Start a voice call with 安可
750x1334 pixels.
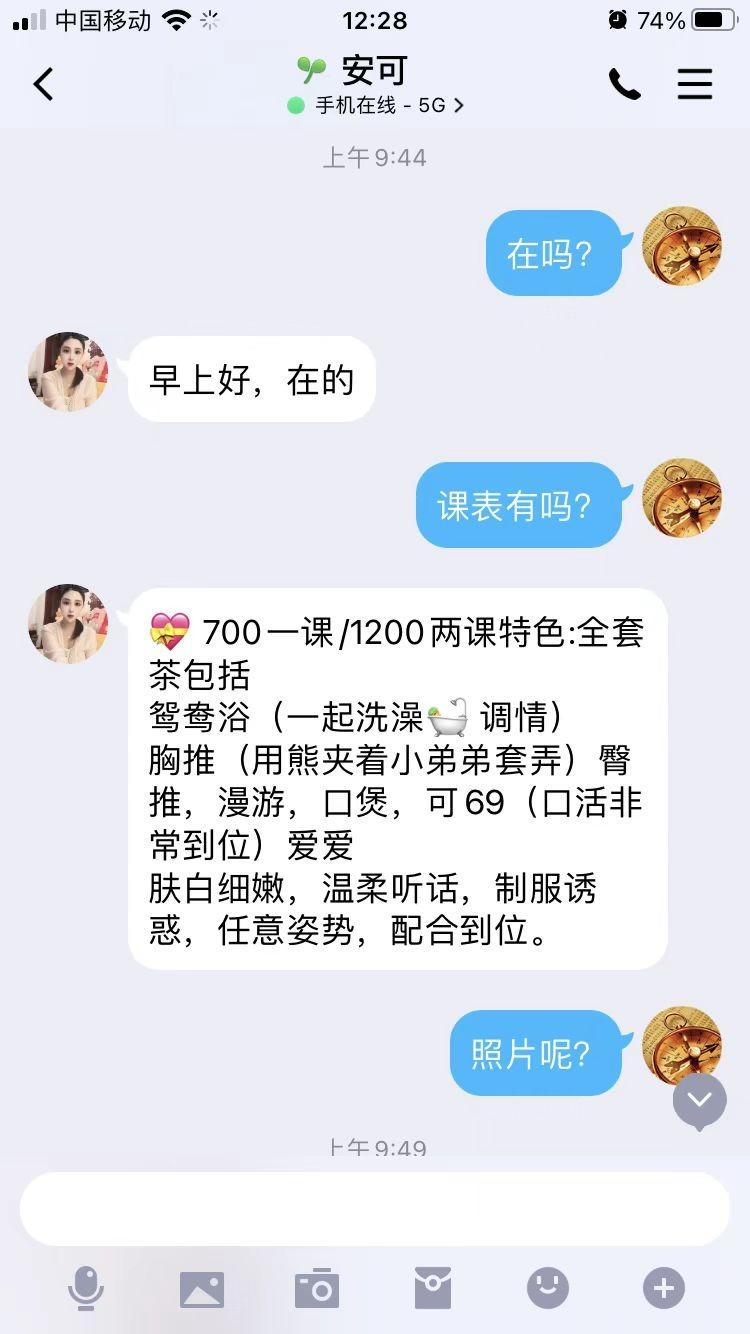tap(624, 85)
